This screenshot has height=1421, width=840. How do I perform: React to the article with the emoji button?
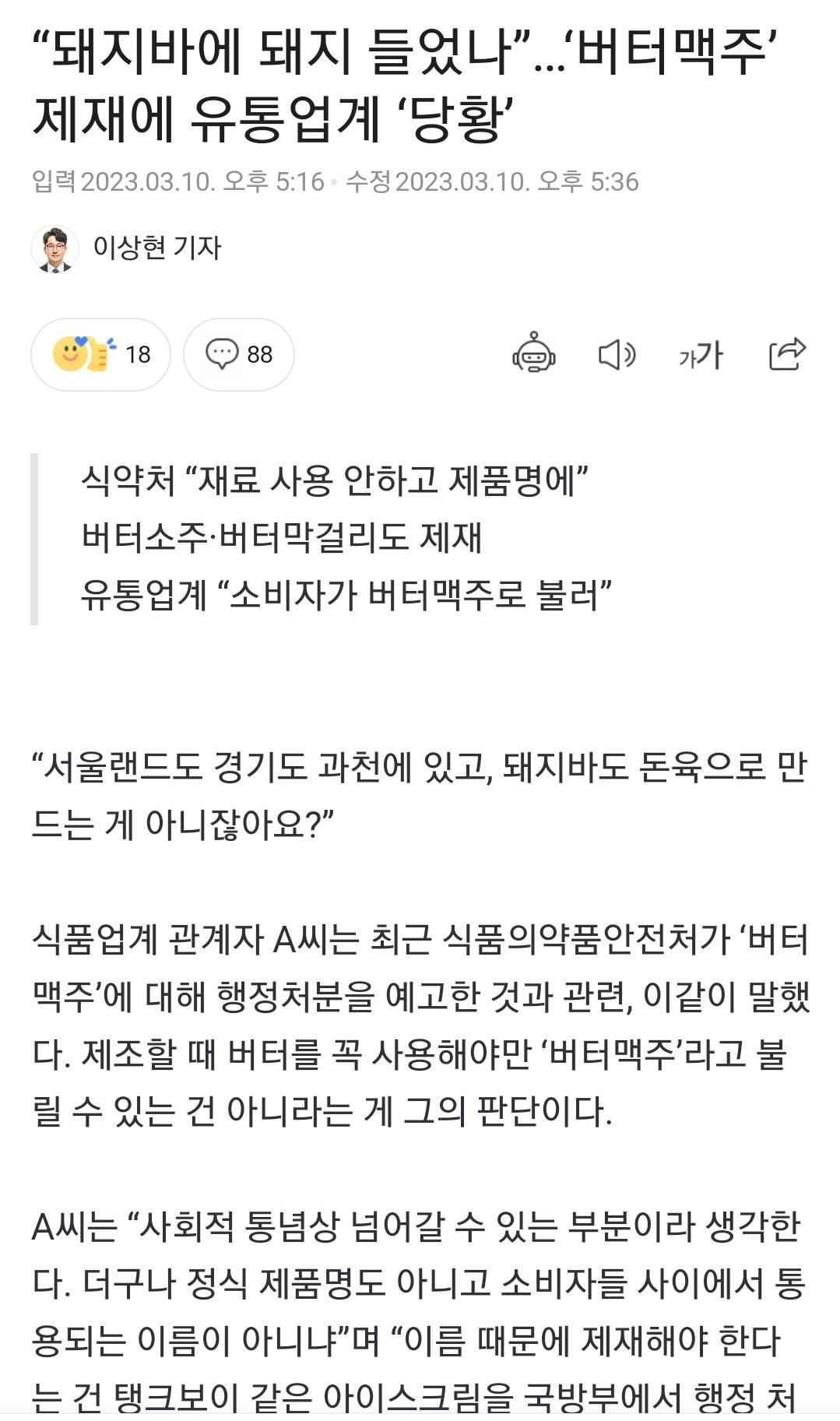pyautogui.click(x=100, y=354)
